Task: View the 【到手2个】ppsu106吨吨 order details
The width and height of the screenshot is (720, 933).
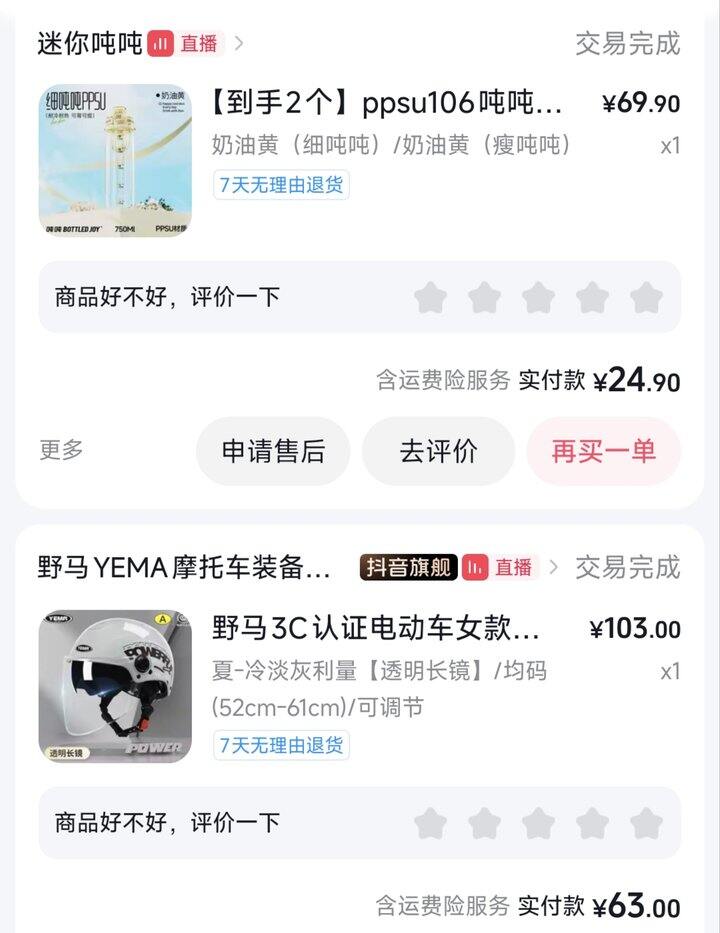Action: click(x=387, y=102)
